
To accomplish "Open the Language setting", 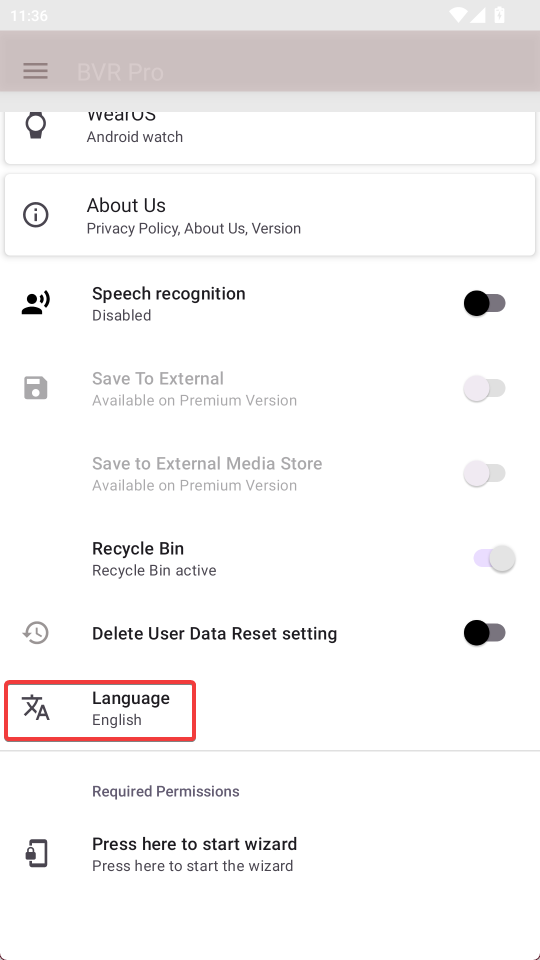I will pyautogui.click(x=270, y=710).
